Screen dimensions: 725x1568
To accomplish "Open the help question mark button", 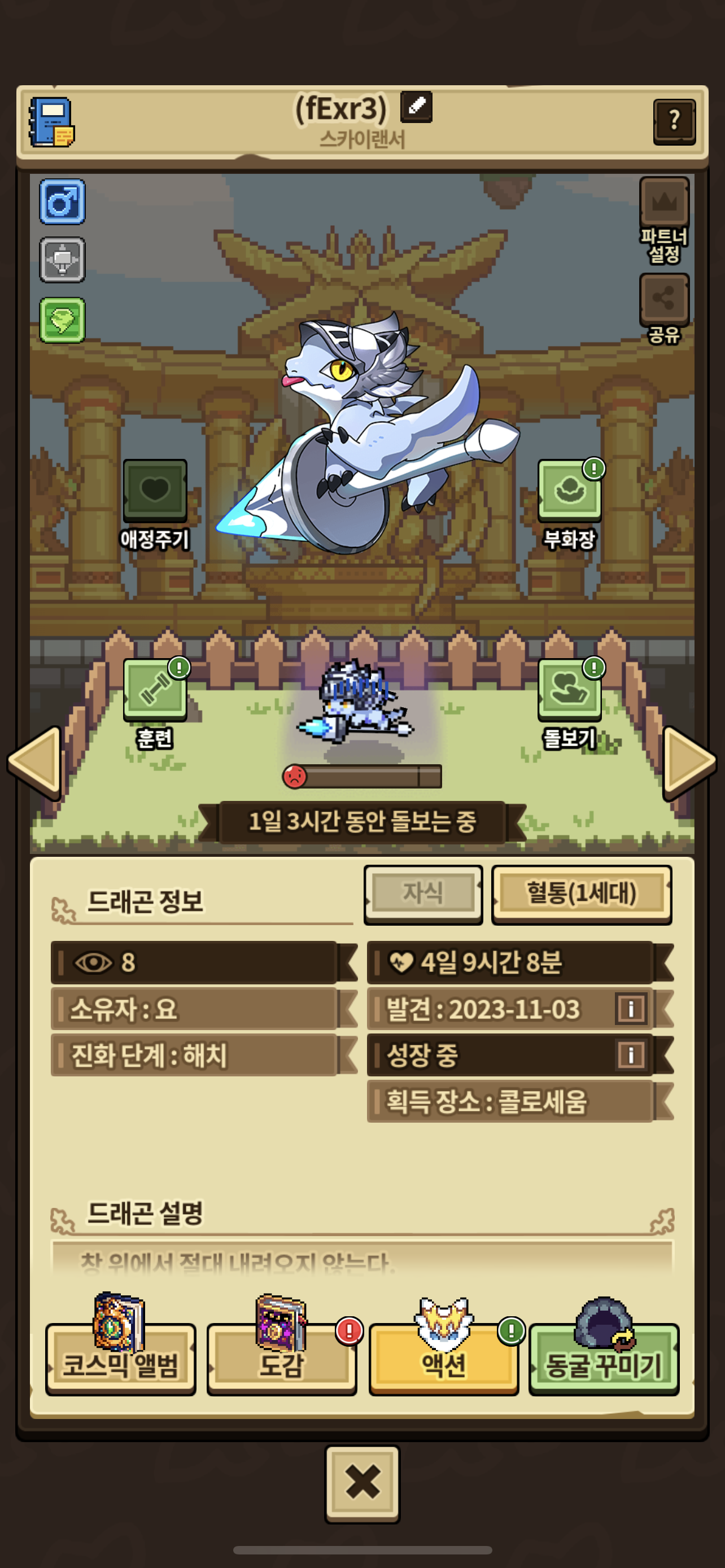I will click(674, 121).
